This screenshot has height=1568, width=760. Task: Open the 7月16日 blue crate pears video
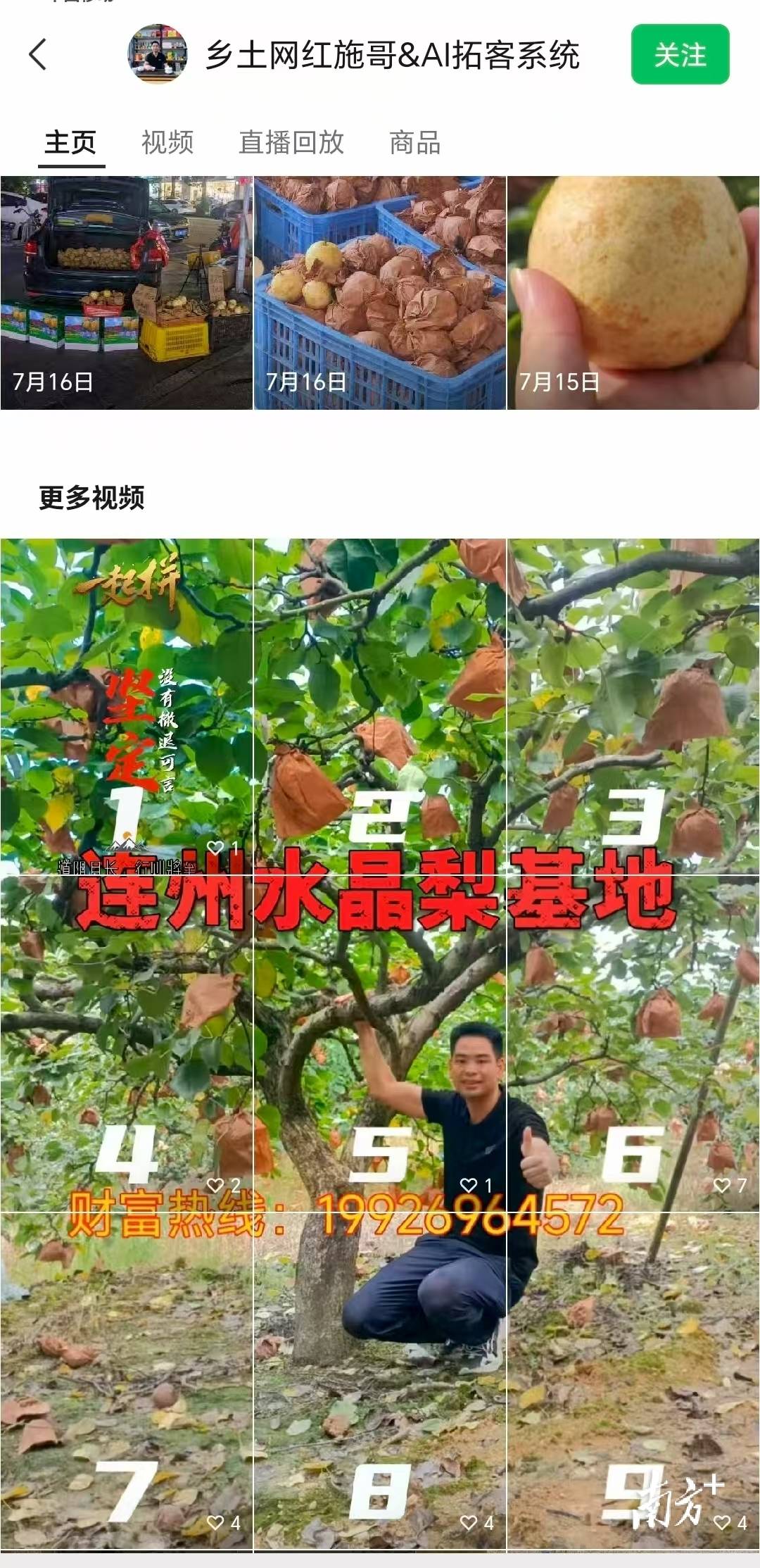[x=380, y=292]
